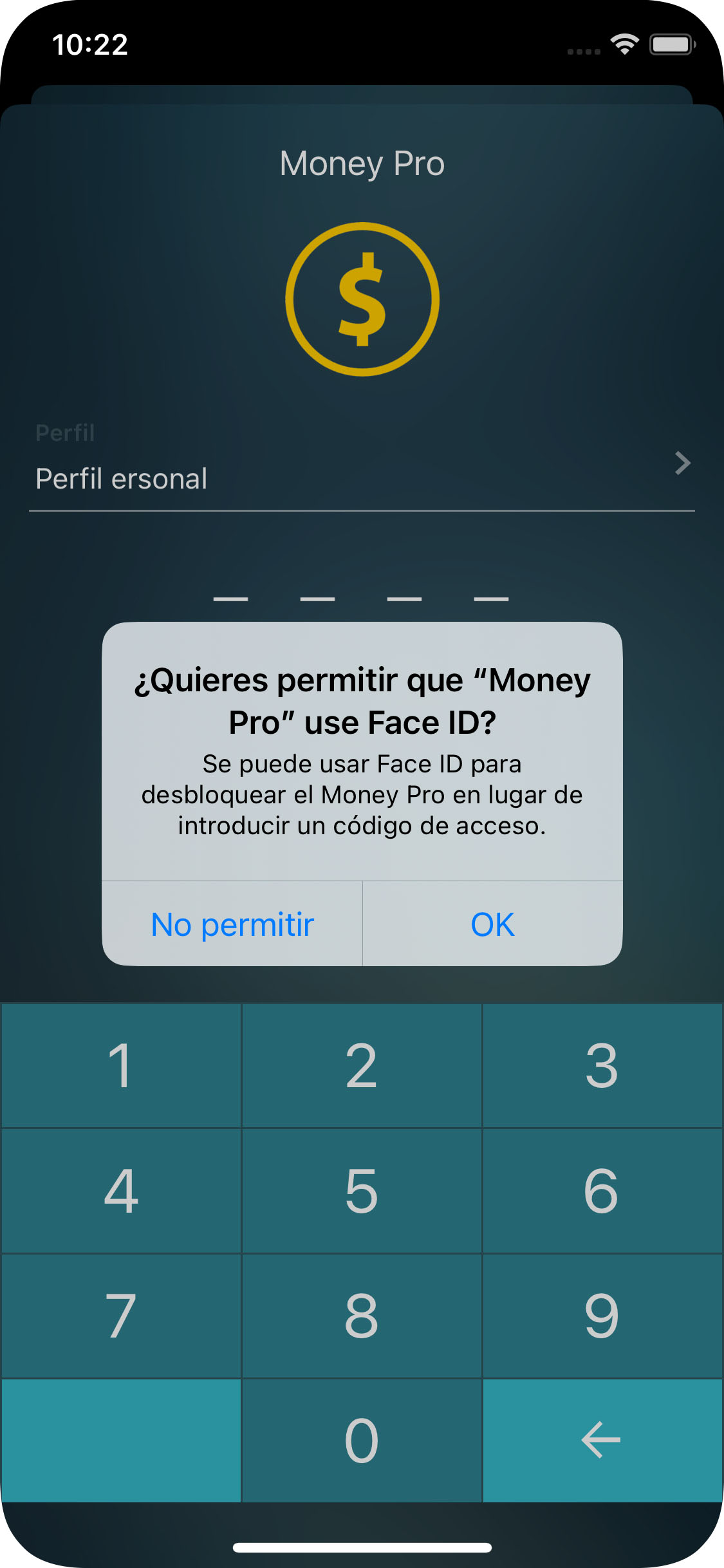Allow Face ID by tapping OK

coord(491,924)
